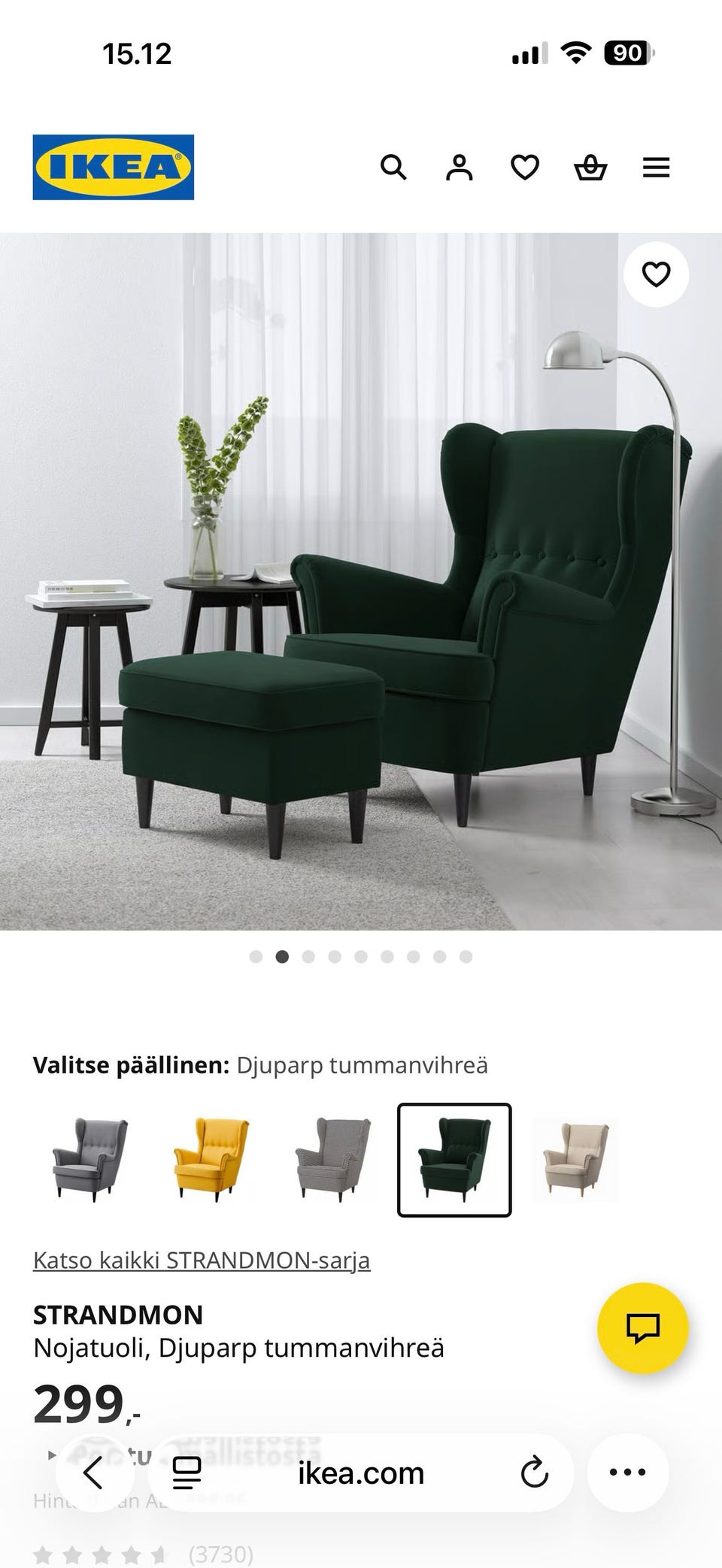This screenshot has height=1568, width=722.
Task: Tap the IKEA logo to go home
Action: click(113, 167)
